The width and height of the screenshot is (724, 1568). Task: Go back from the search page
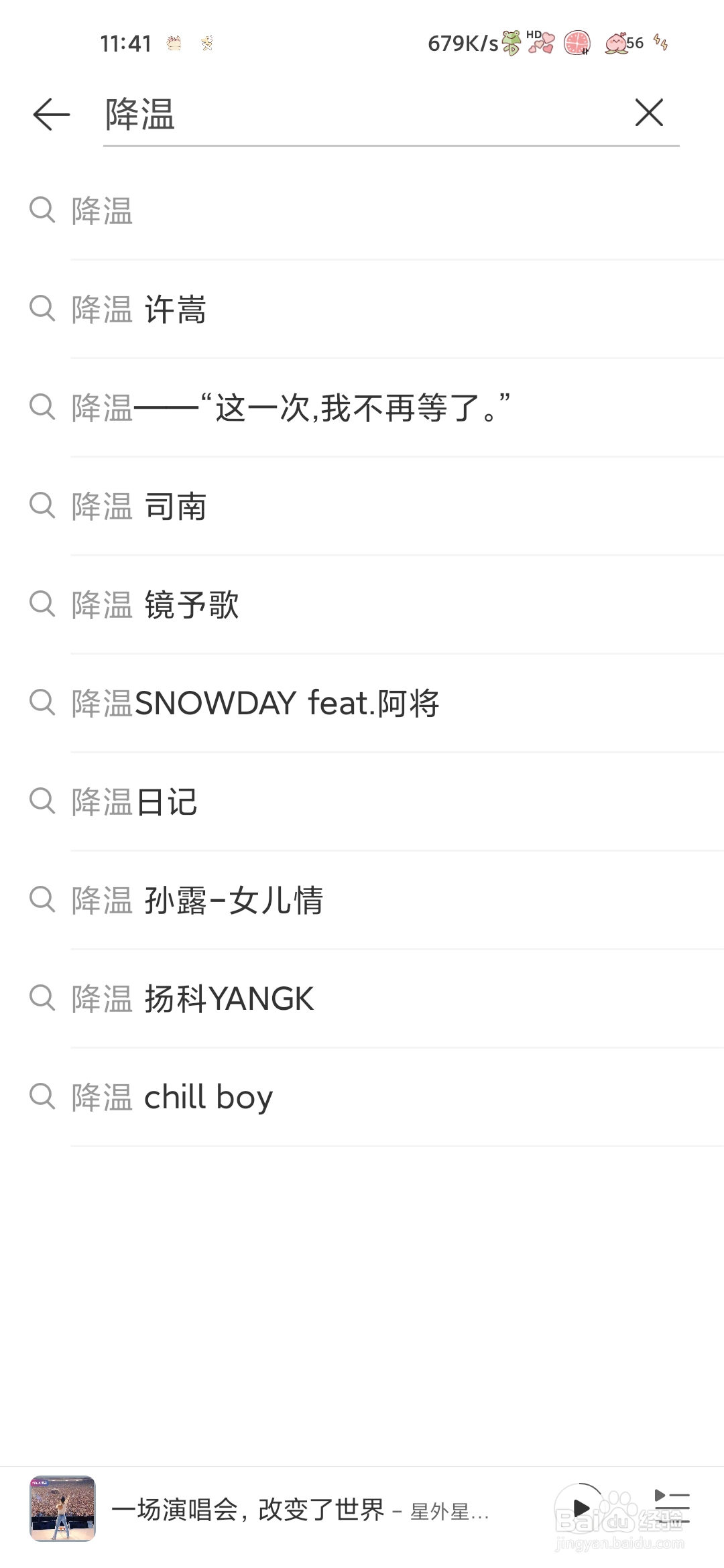tap(52, 114)
